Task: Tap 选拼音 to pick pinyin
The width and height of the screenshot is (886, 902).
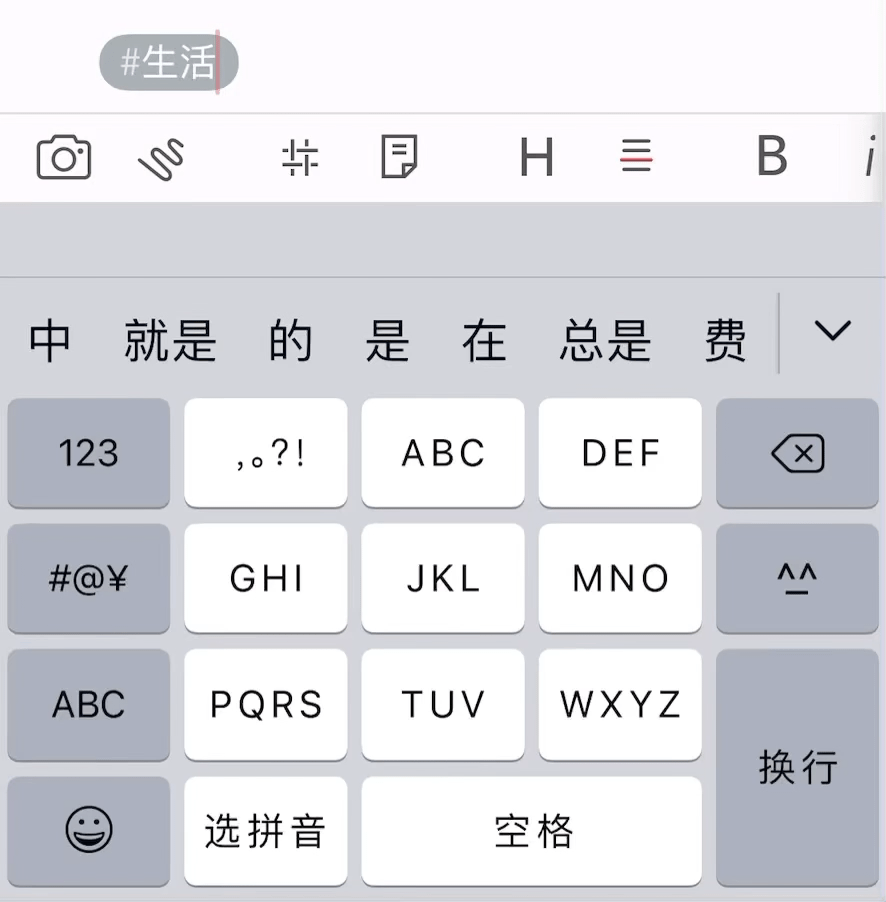Action: [x=265, y=831]
